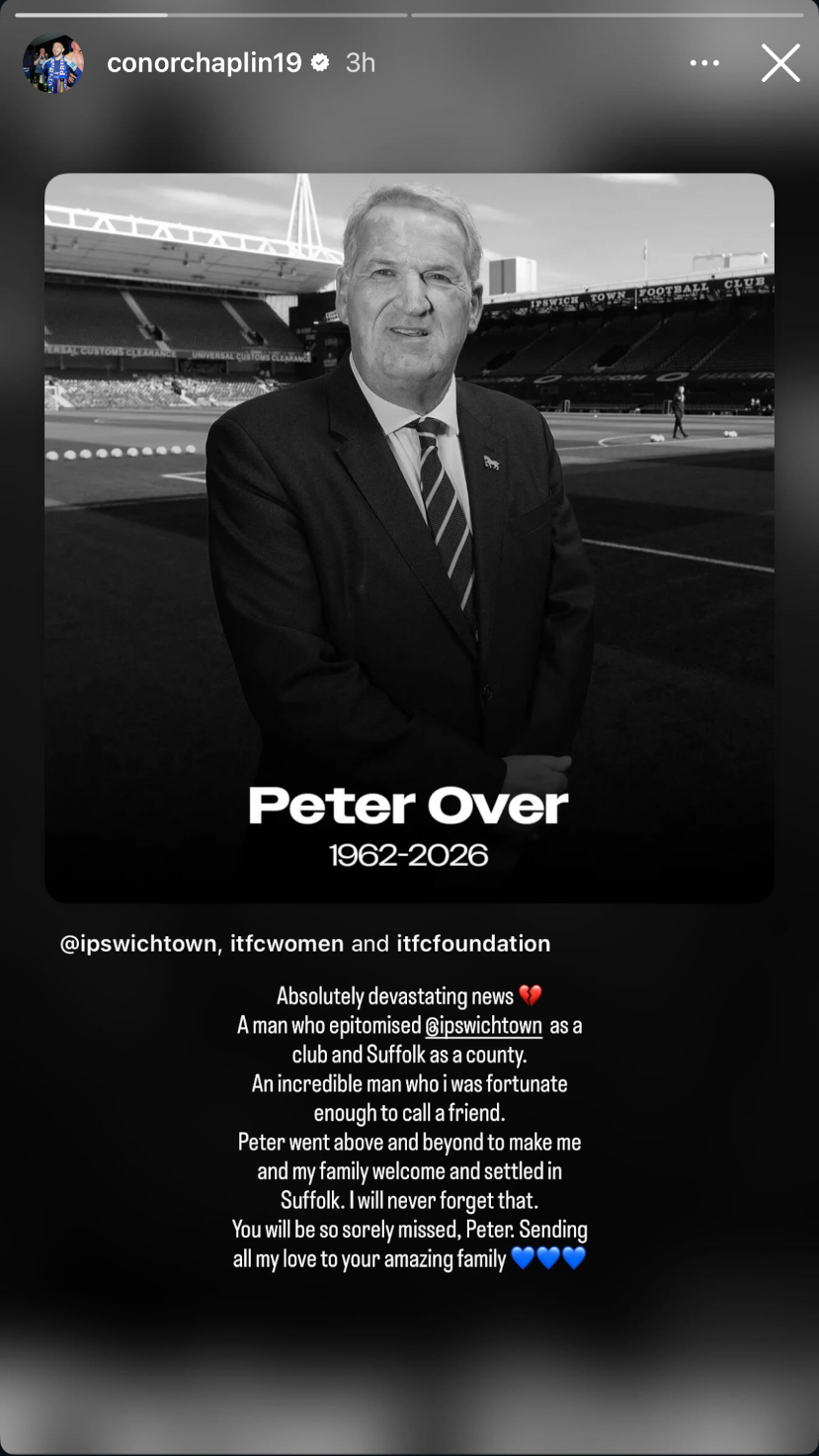Open the reshared Peter Over tribute post

(409, 537)
